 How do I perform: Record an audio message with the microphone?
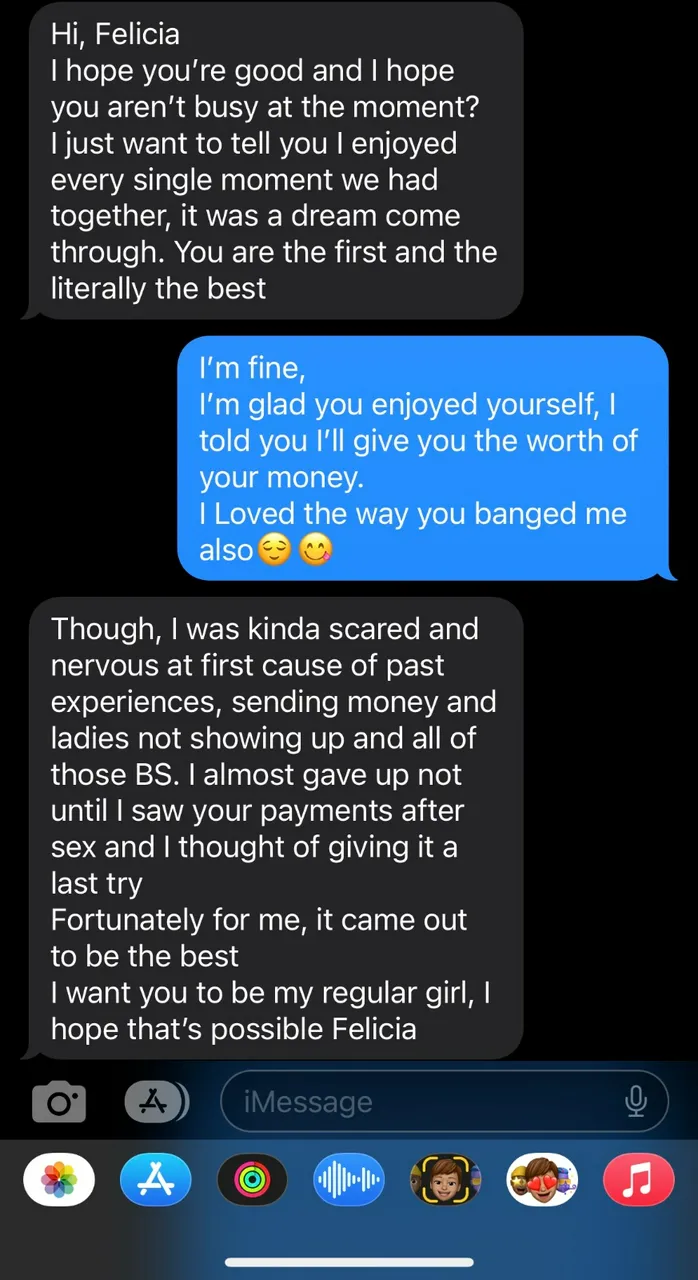click(636, 1102)
